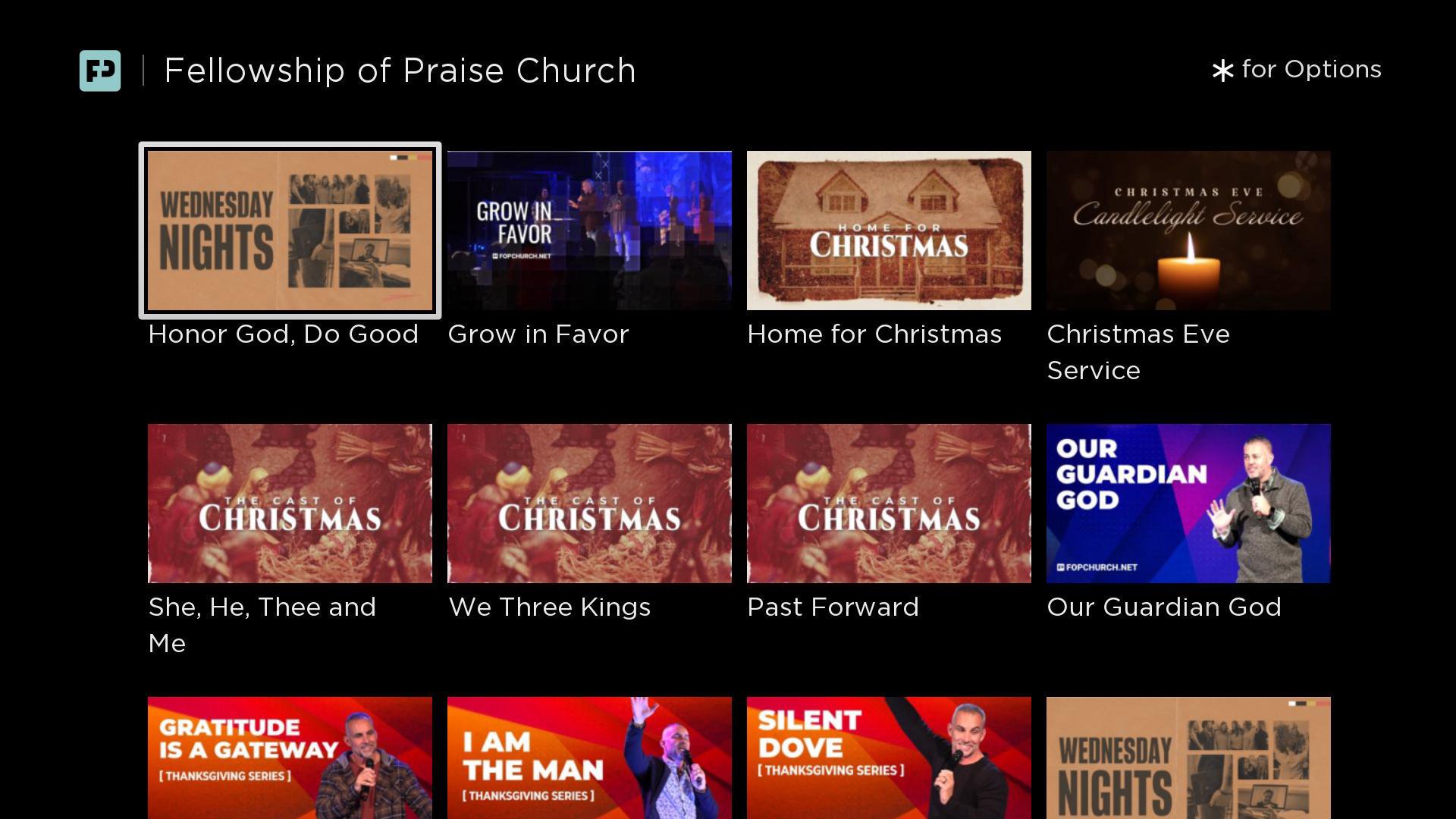Select the Grow in Favor sermon
Screen dimensions: 1456x819
pyautogui.click(x=589, y=231)
